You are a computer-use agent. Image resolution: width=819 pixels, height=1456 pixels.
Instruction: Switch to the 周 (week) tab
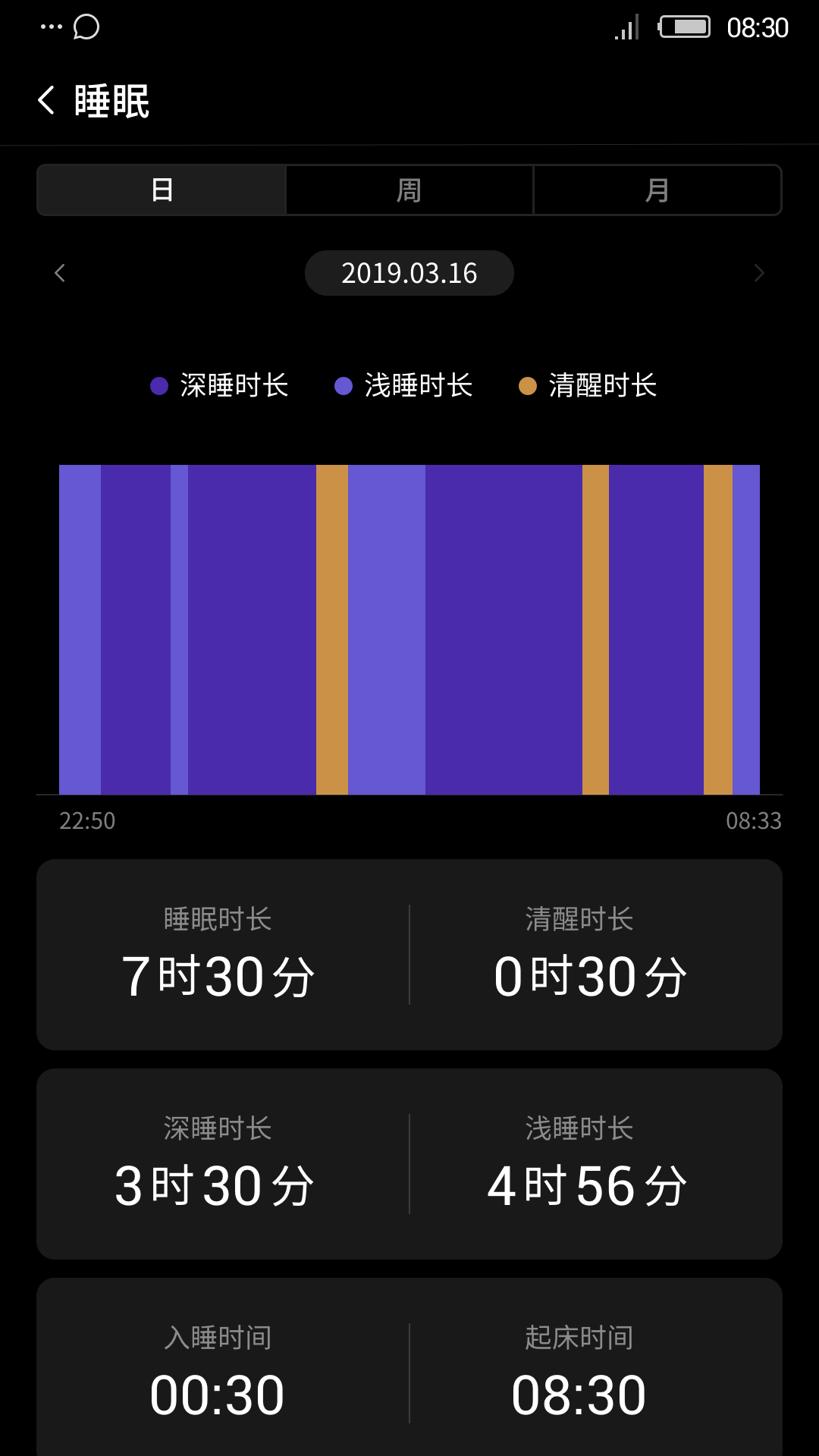pos(409,190)
